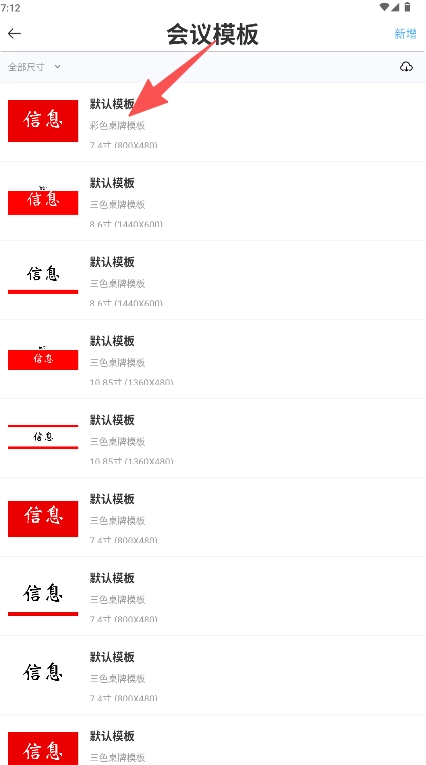Choose the white 7.4寸 template with red underline
Screen dimensions: 426x765
pos(213,596)
